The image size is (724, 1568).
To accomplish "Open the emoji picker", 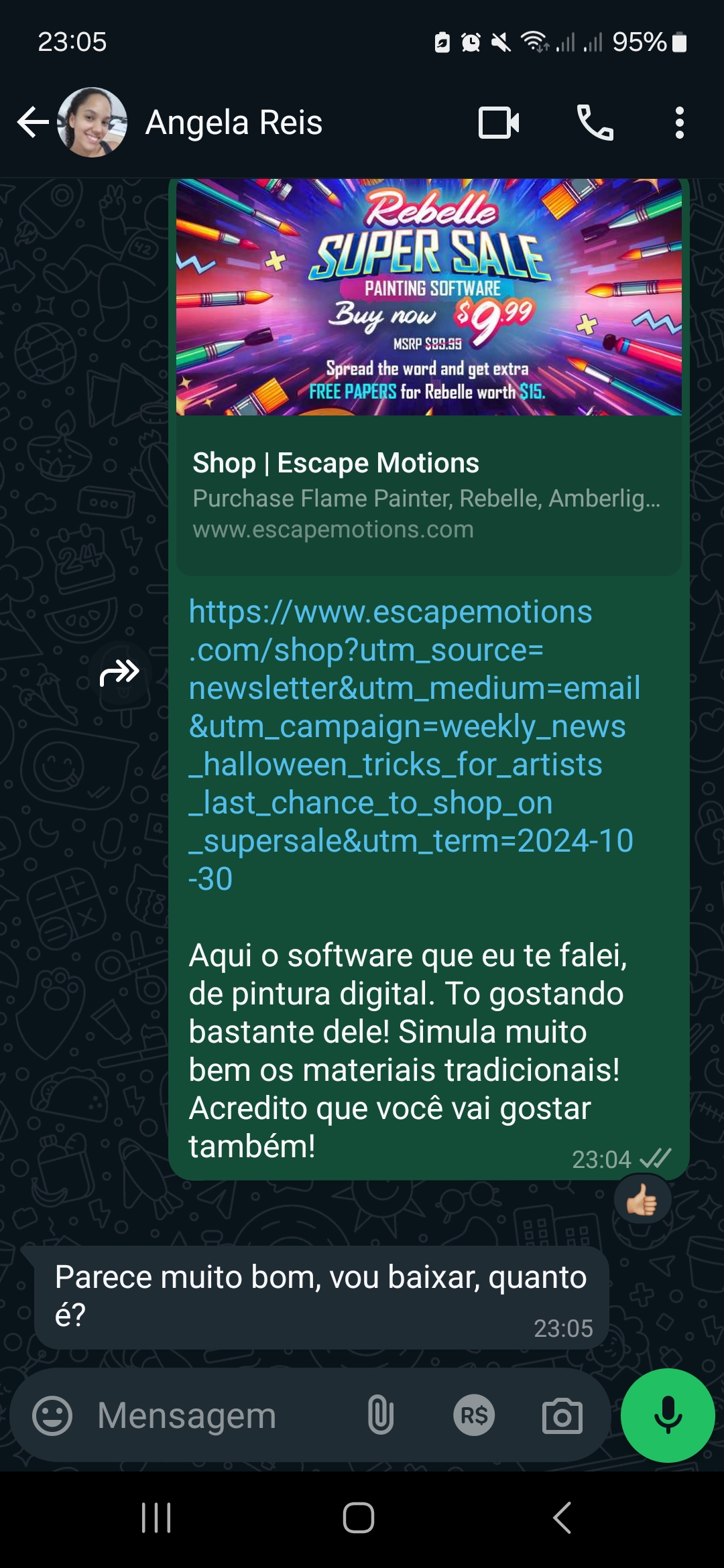I will pos(52,1415).
